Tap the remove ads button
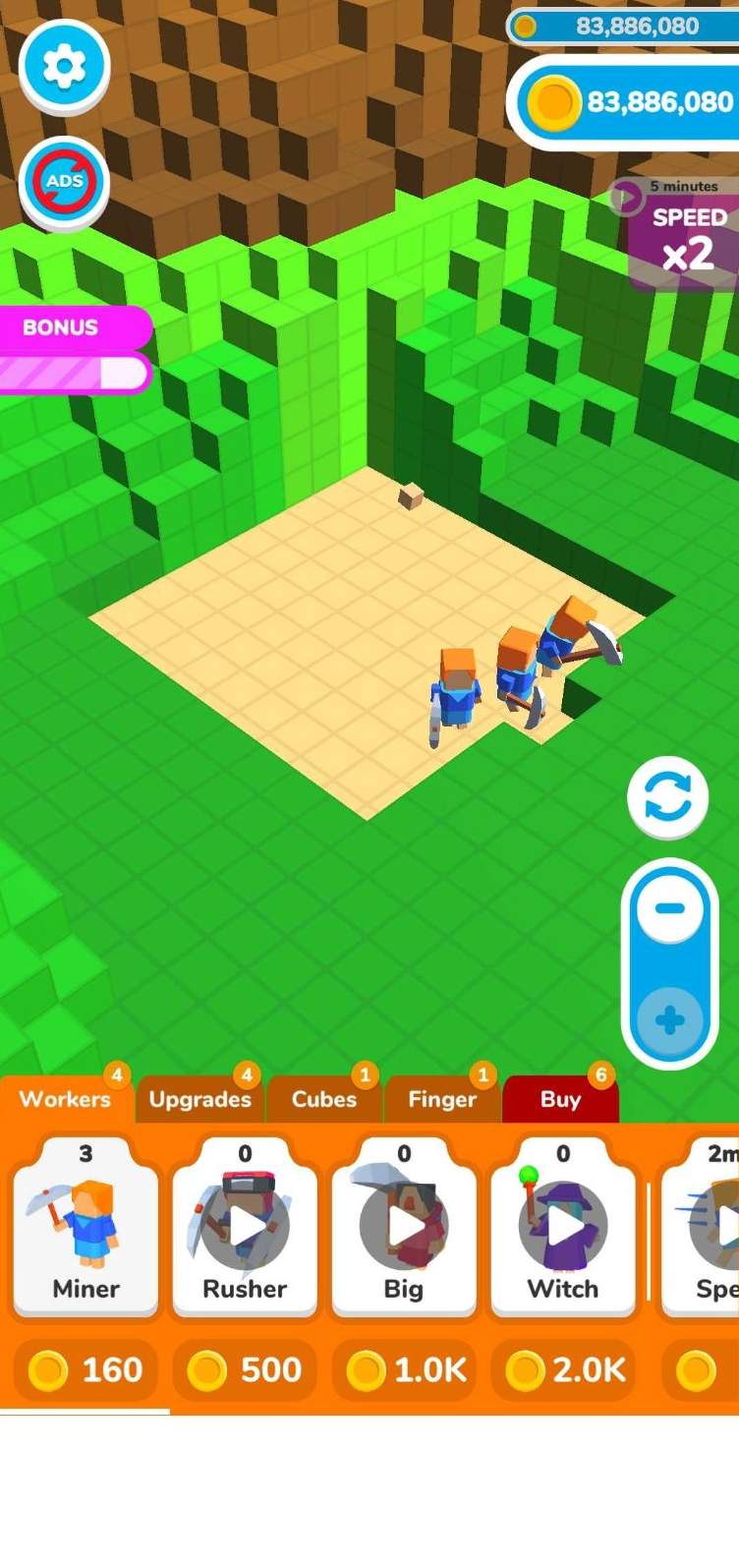The width and height of the screenshot is (739, 1568). click(64, 182)
